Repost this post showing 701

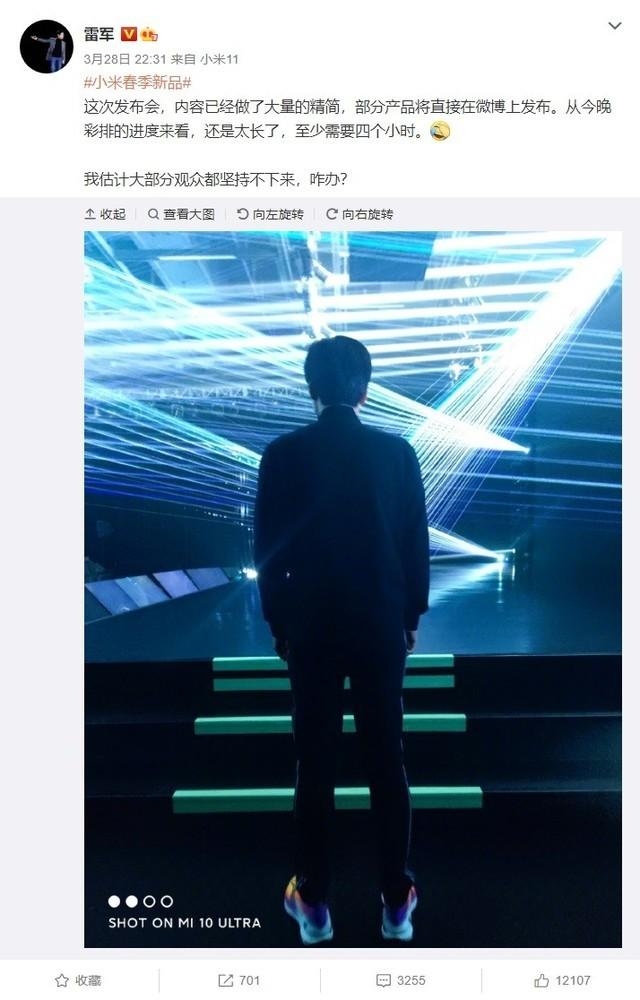[239, 980]
